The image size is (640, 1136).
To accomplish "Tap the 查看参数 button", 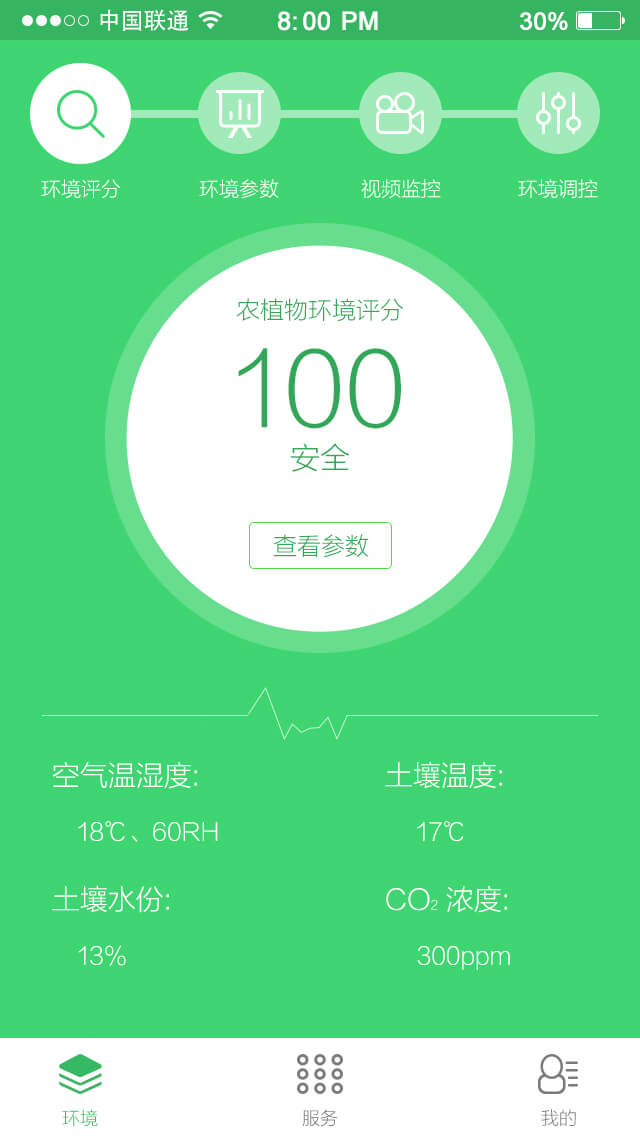I will tap(320, 545).
